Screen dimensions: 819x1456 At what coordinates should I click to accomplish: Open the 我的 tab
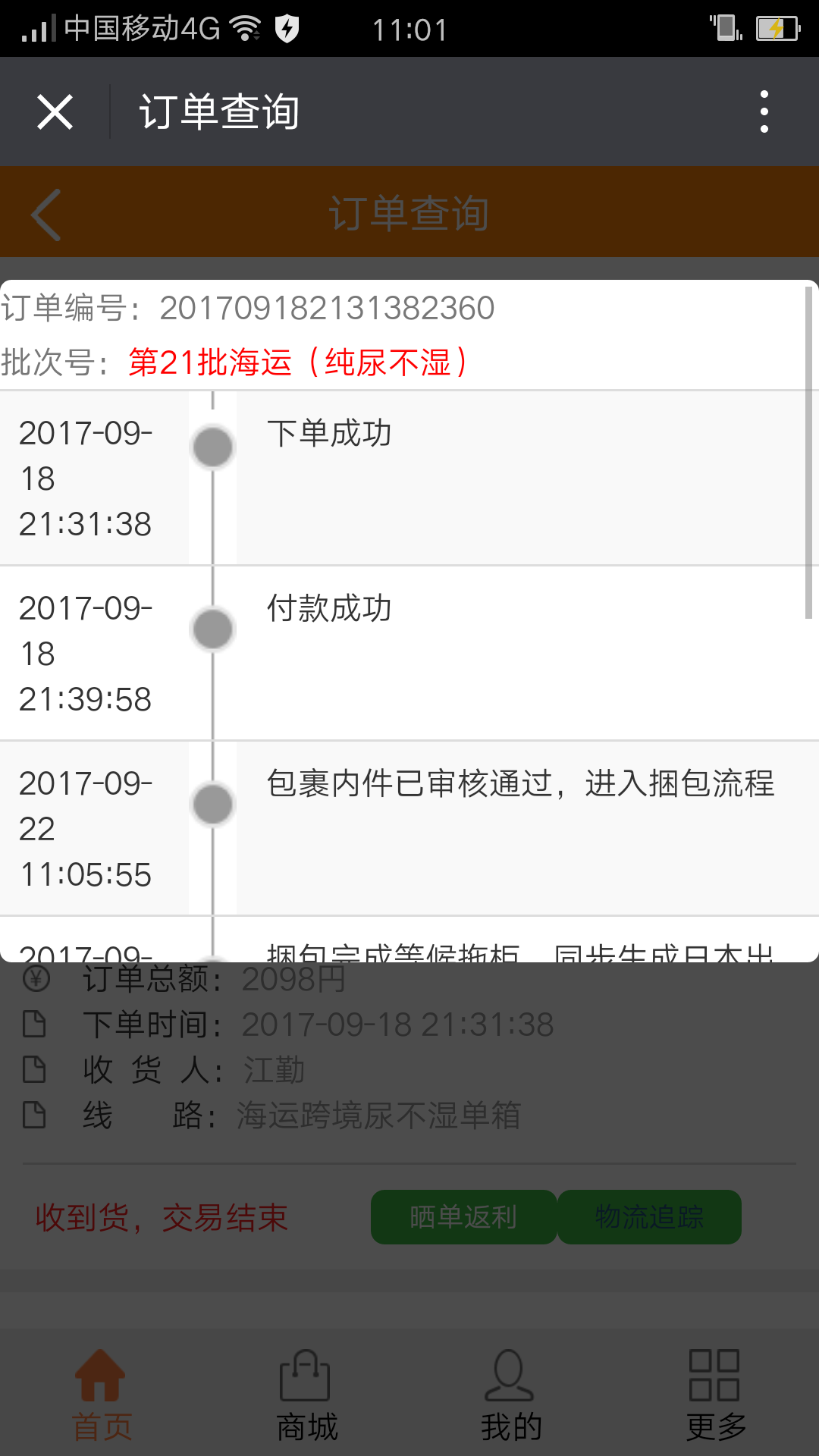(511, 1395)
